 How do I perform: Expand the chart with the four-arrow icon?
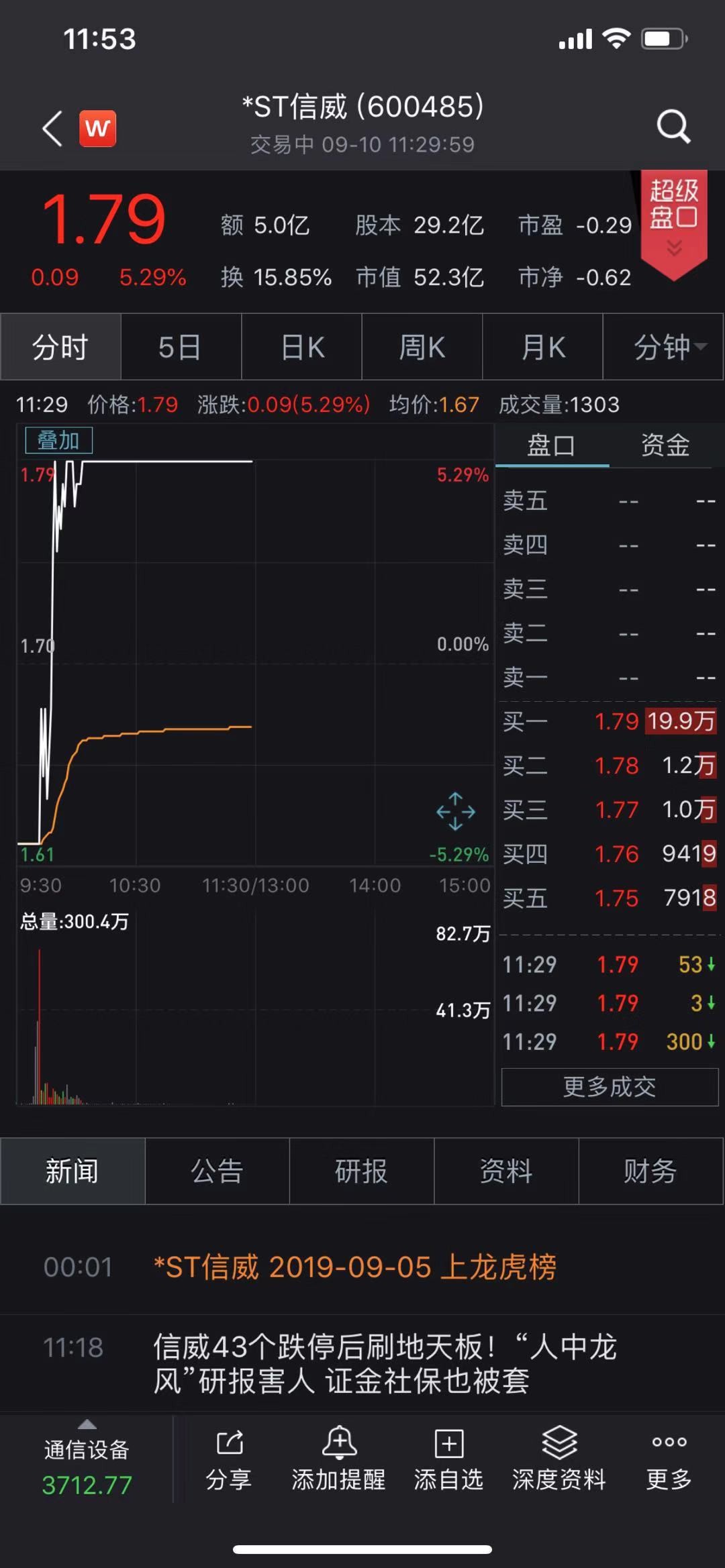tap(455, 811)
